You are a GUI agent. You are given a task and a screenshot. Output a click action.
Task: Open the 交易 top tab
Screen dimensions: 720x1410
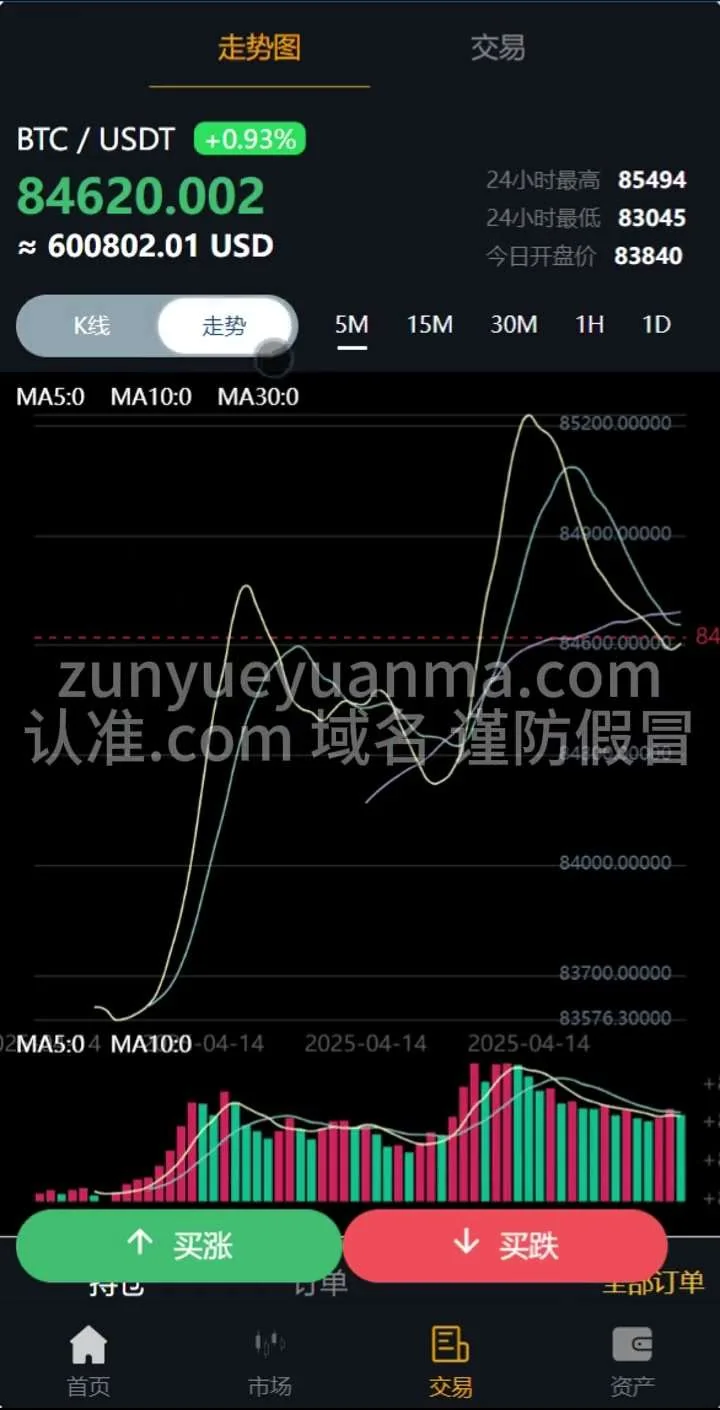pyautogui.click(x=497, y=47)
